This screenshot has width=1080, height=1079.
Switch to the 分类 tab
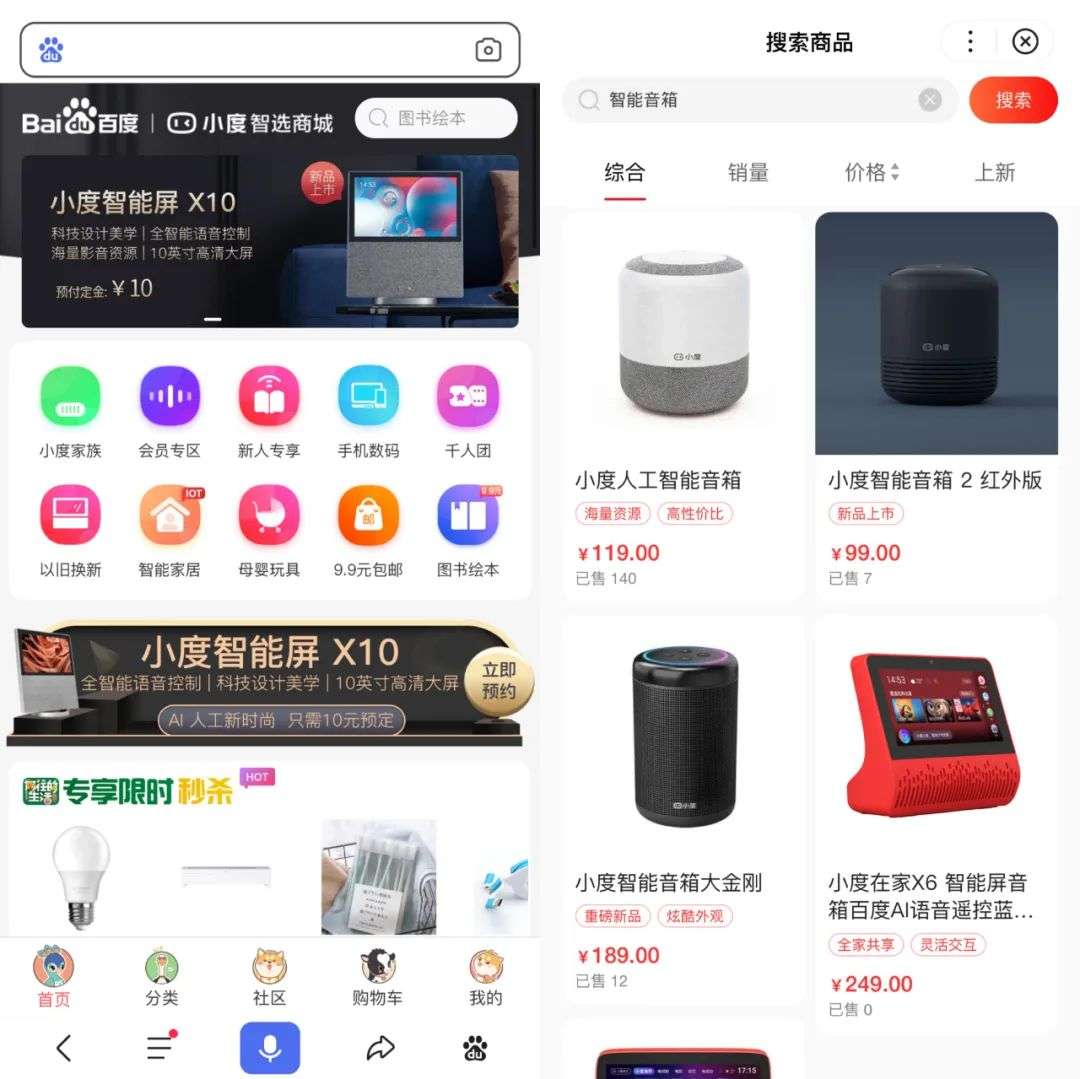[x=161, y=978]
